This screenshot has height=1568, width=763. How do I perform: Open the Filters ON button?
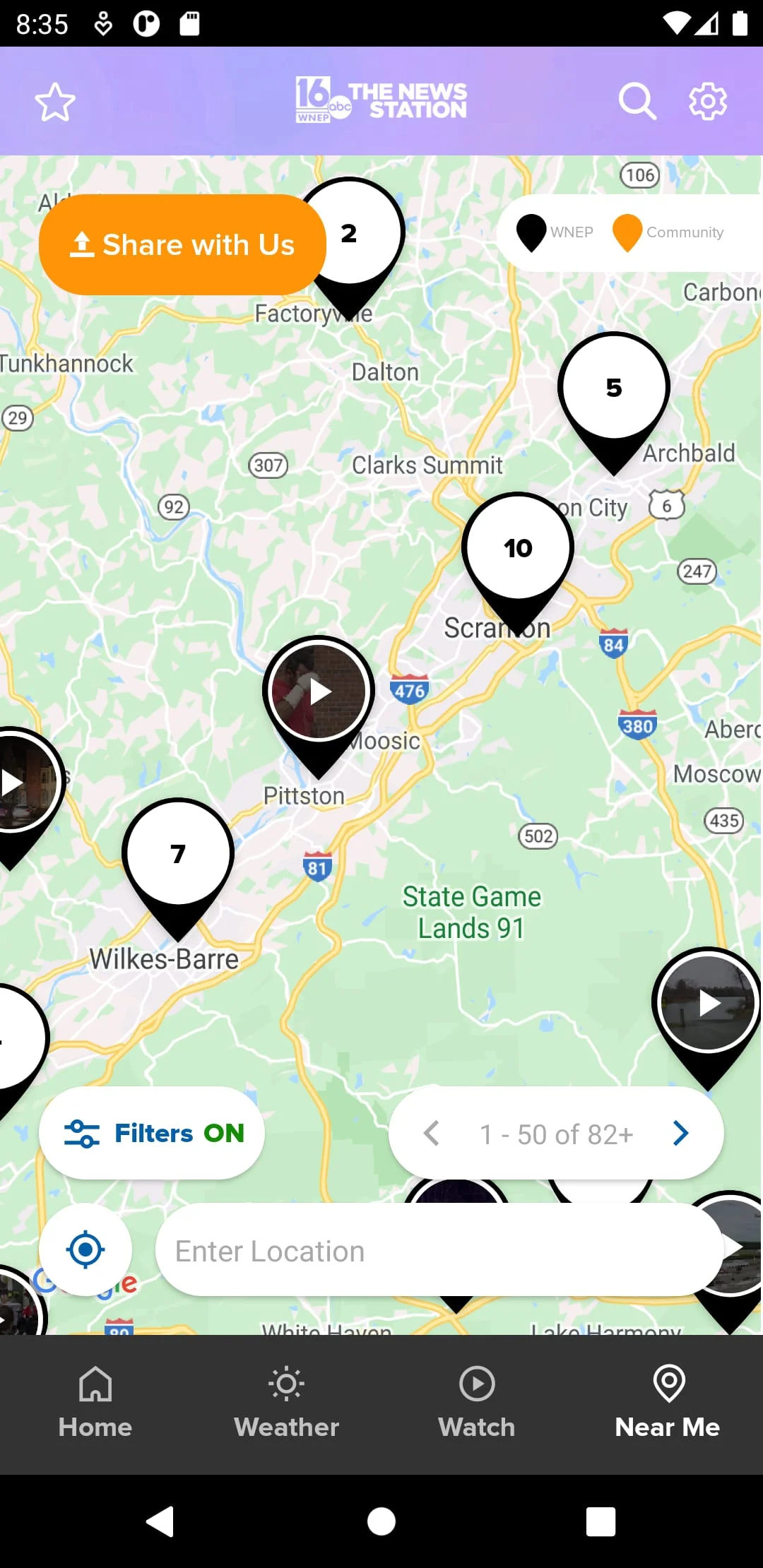pyautogui.click(x=153, y=1133)
